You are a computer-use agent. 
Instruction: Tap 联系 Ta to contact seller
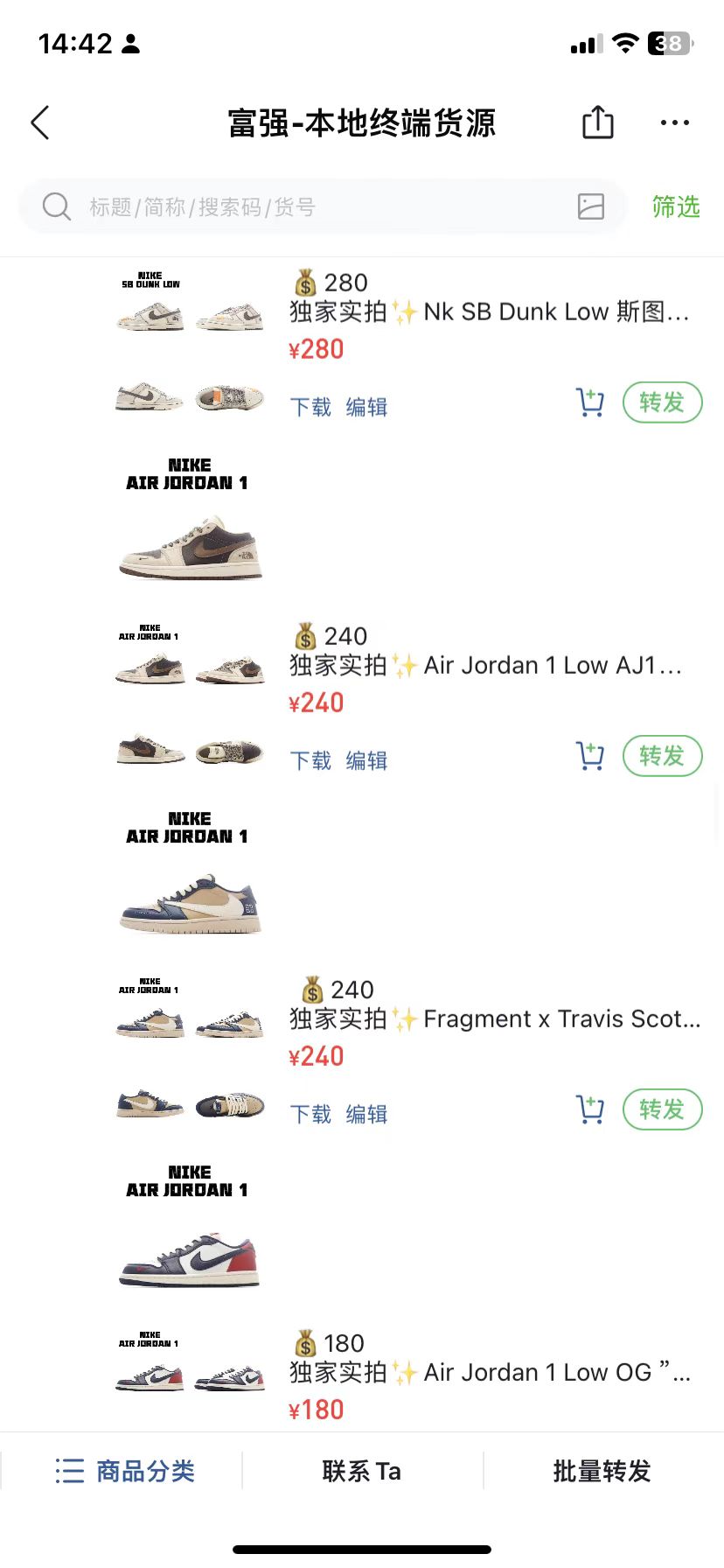(362, 1471)
